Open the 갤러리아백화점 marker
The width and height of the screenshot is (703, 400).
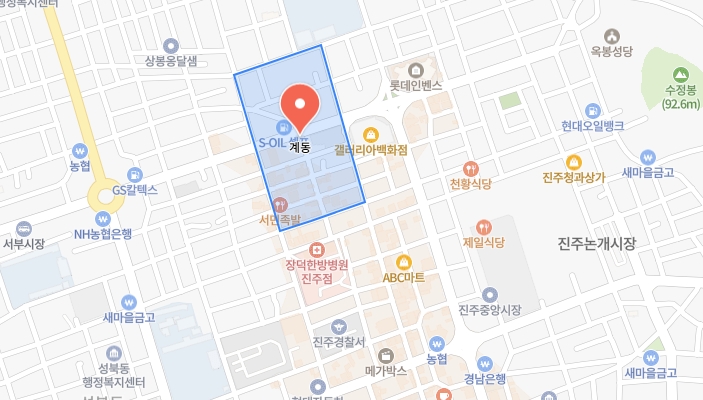point(370,134)
